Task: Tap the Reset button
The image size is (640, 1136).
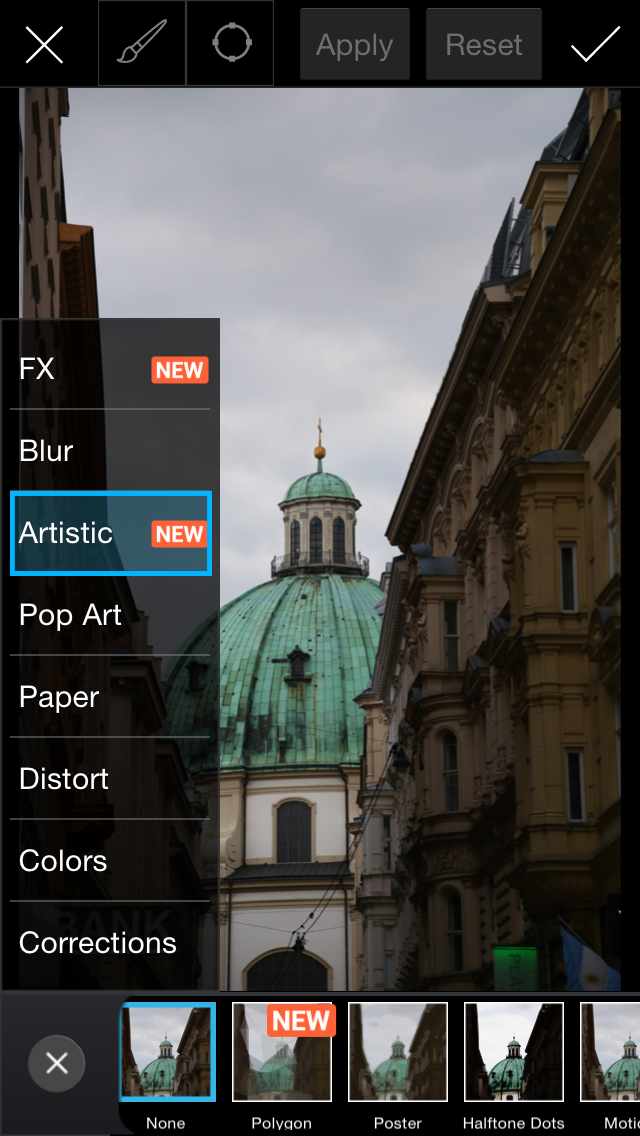Action: tap(483, 44)
